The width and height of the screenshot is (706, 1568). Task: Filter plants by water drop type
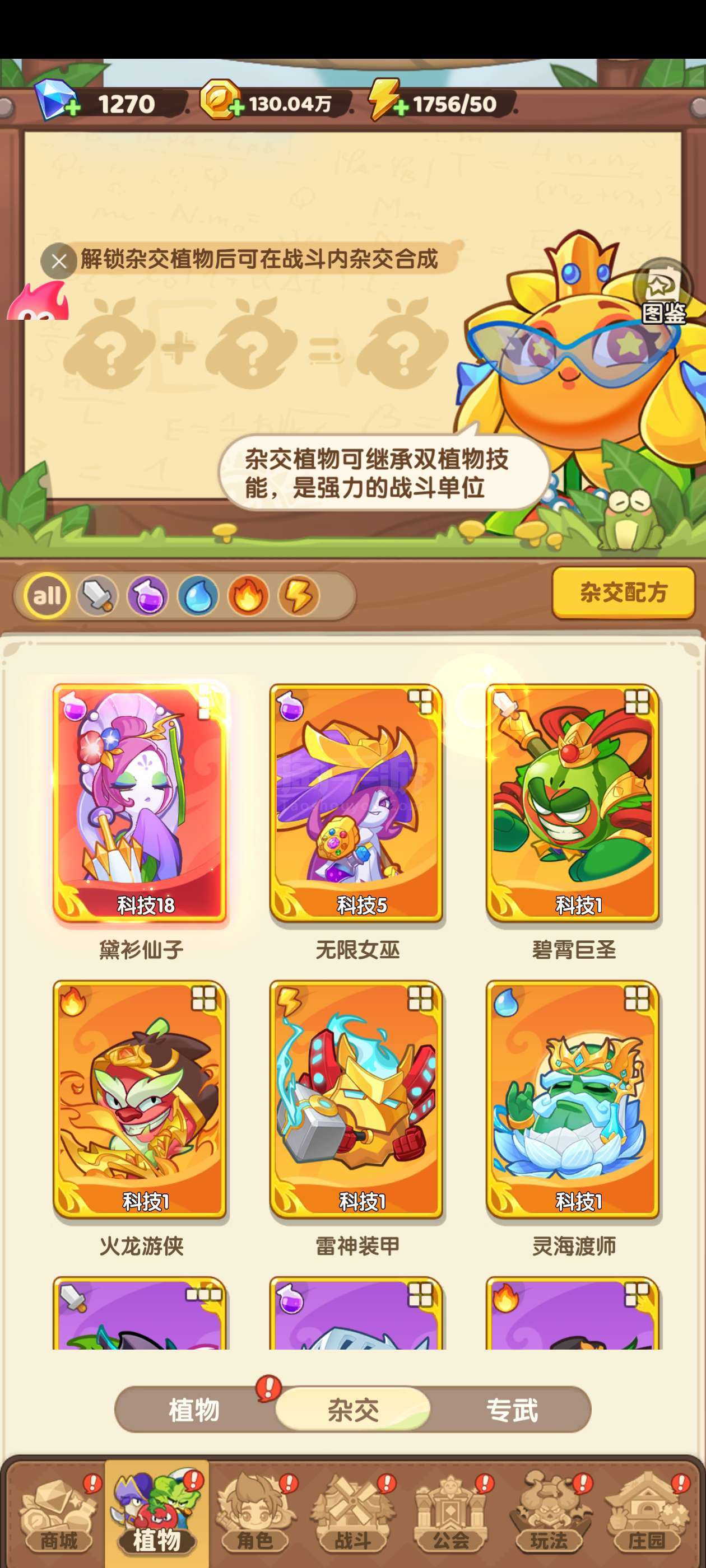pyautogui.click(x=198, y=595)
